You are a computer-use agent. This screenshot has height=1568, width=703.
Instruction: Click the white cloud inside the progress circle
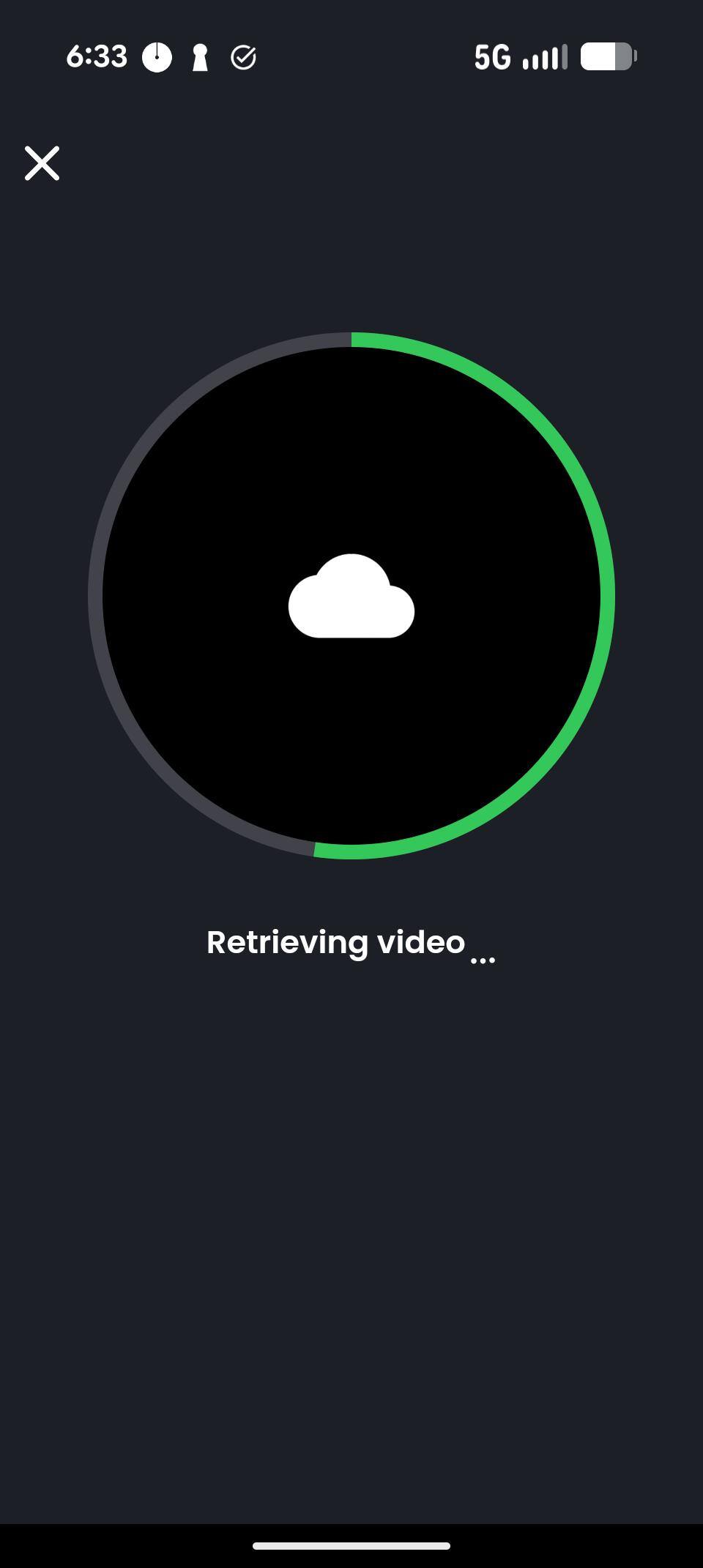[x=351, y=597]
